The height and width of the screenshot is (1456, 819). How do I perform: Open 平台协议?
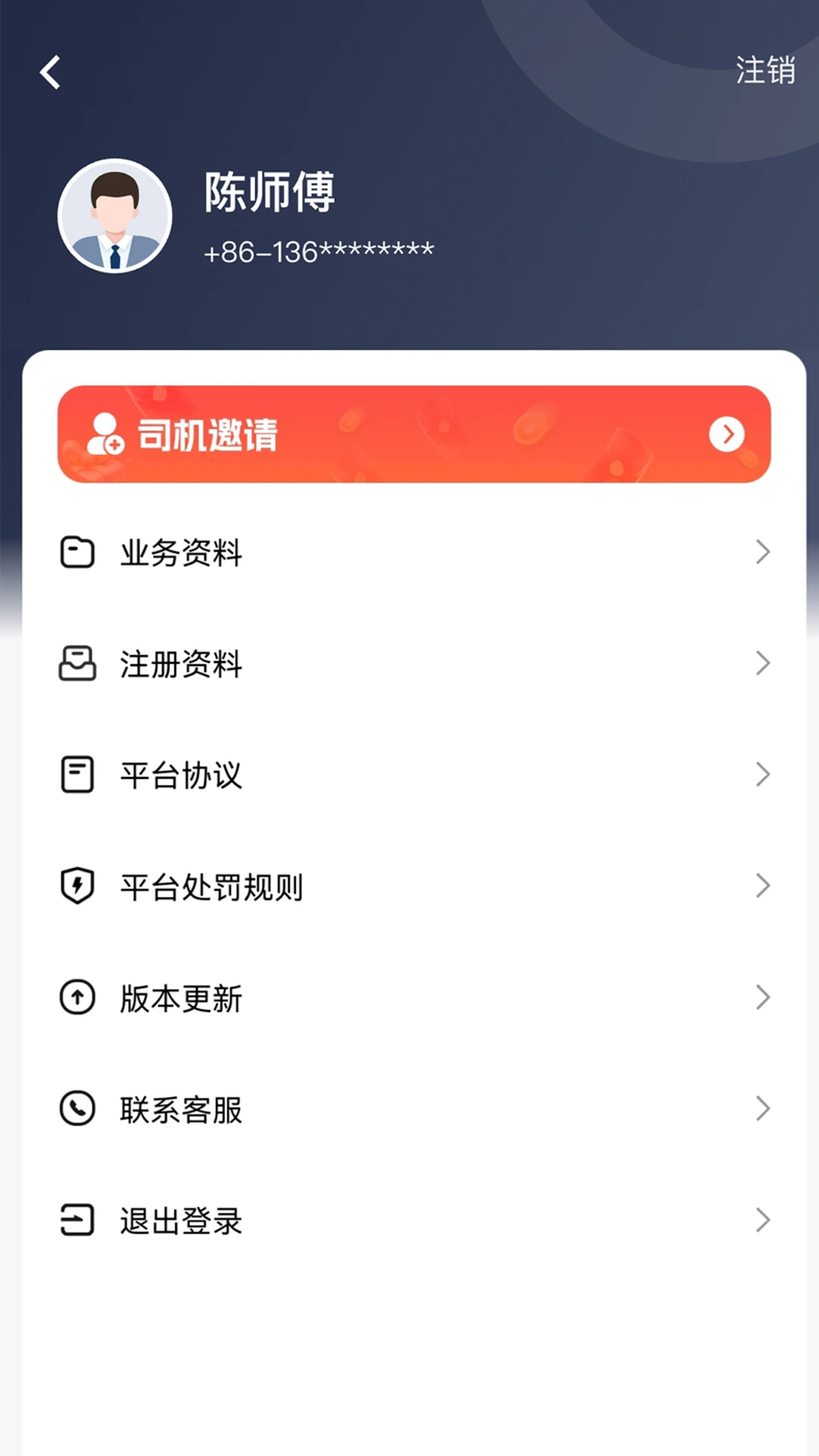[414, 775]
